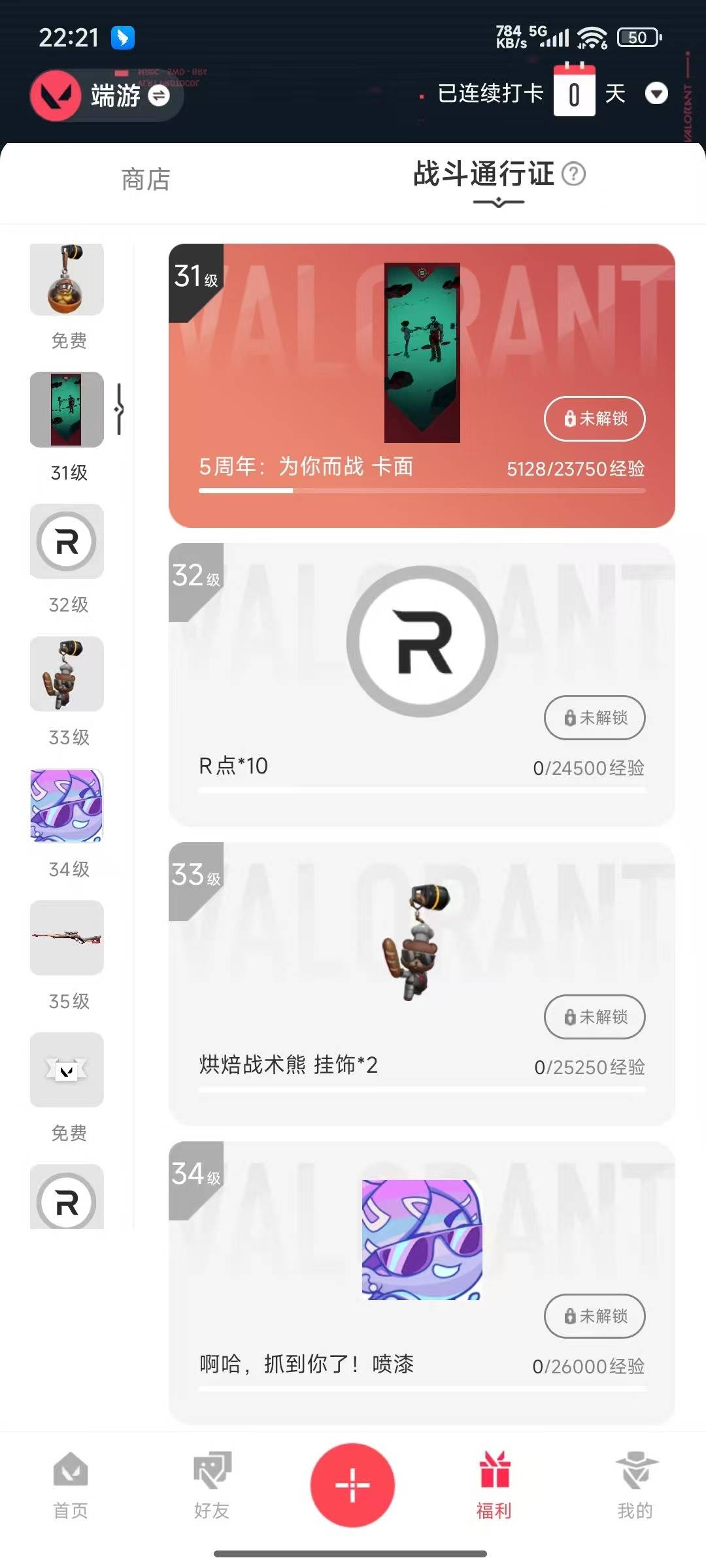Tap 未解锁 on the R点*10 reward
Image resolution: width=706 pixels, height=1568 pixels.
tap(594, 717)
